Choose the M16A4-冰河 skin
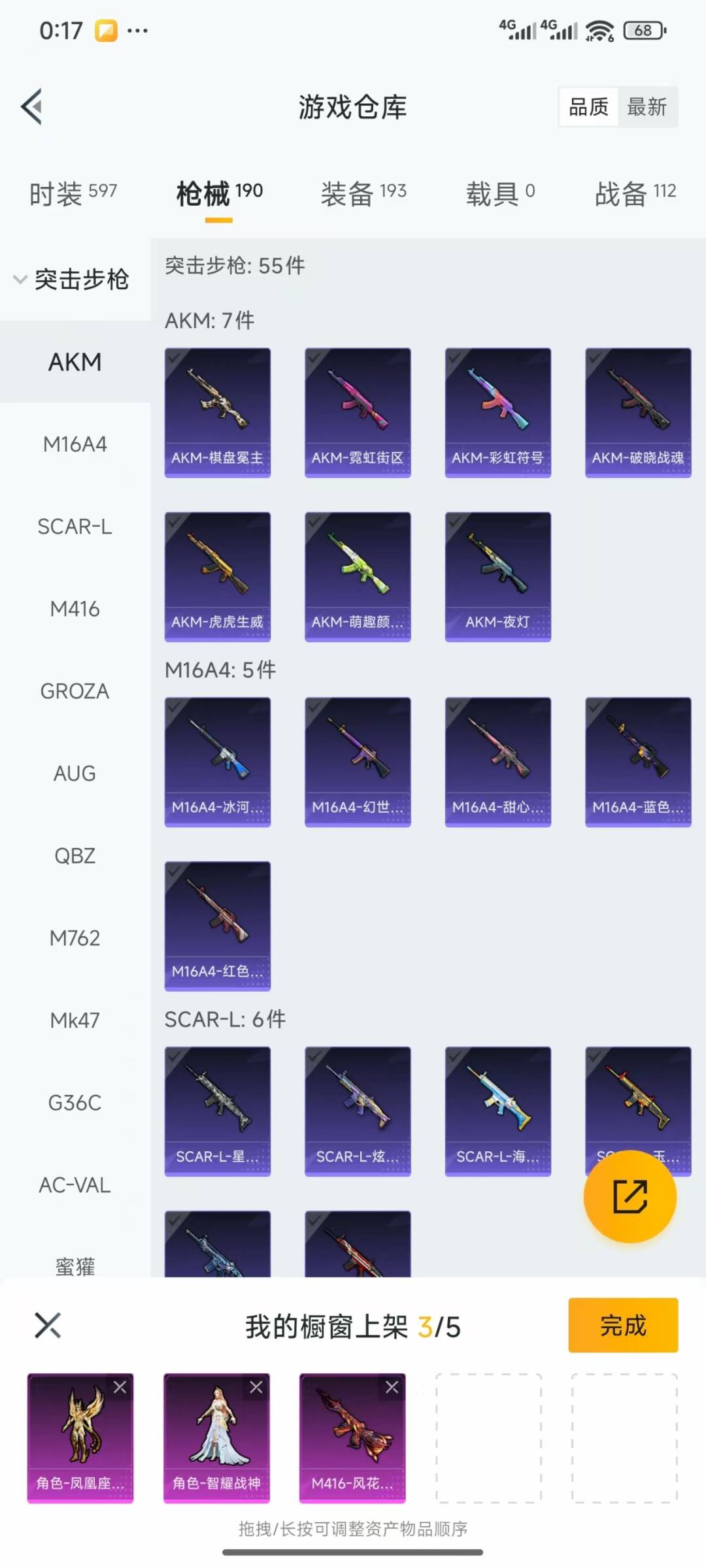Viewport: 706px width, 1568px height. click(x=217, y=762)
